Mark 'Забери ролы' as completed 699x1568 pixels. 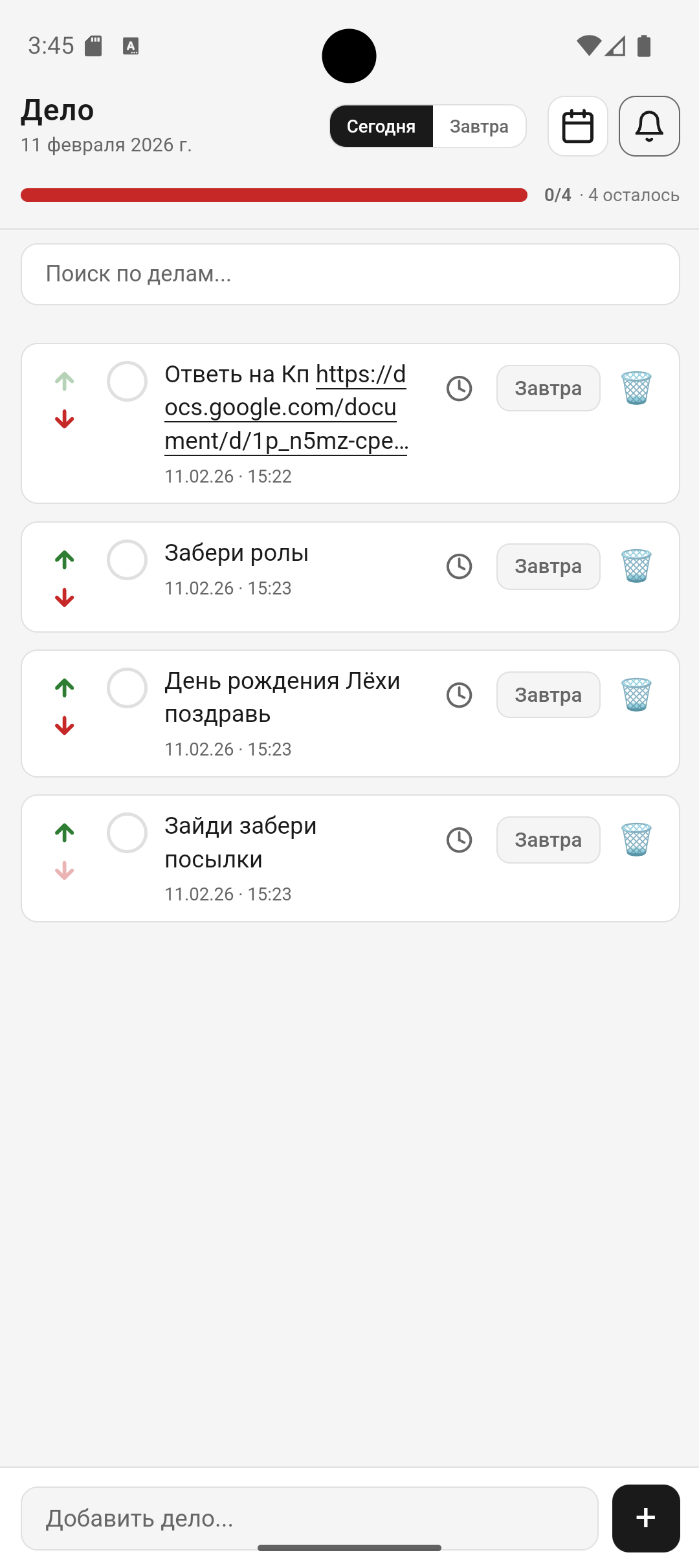127,560
